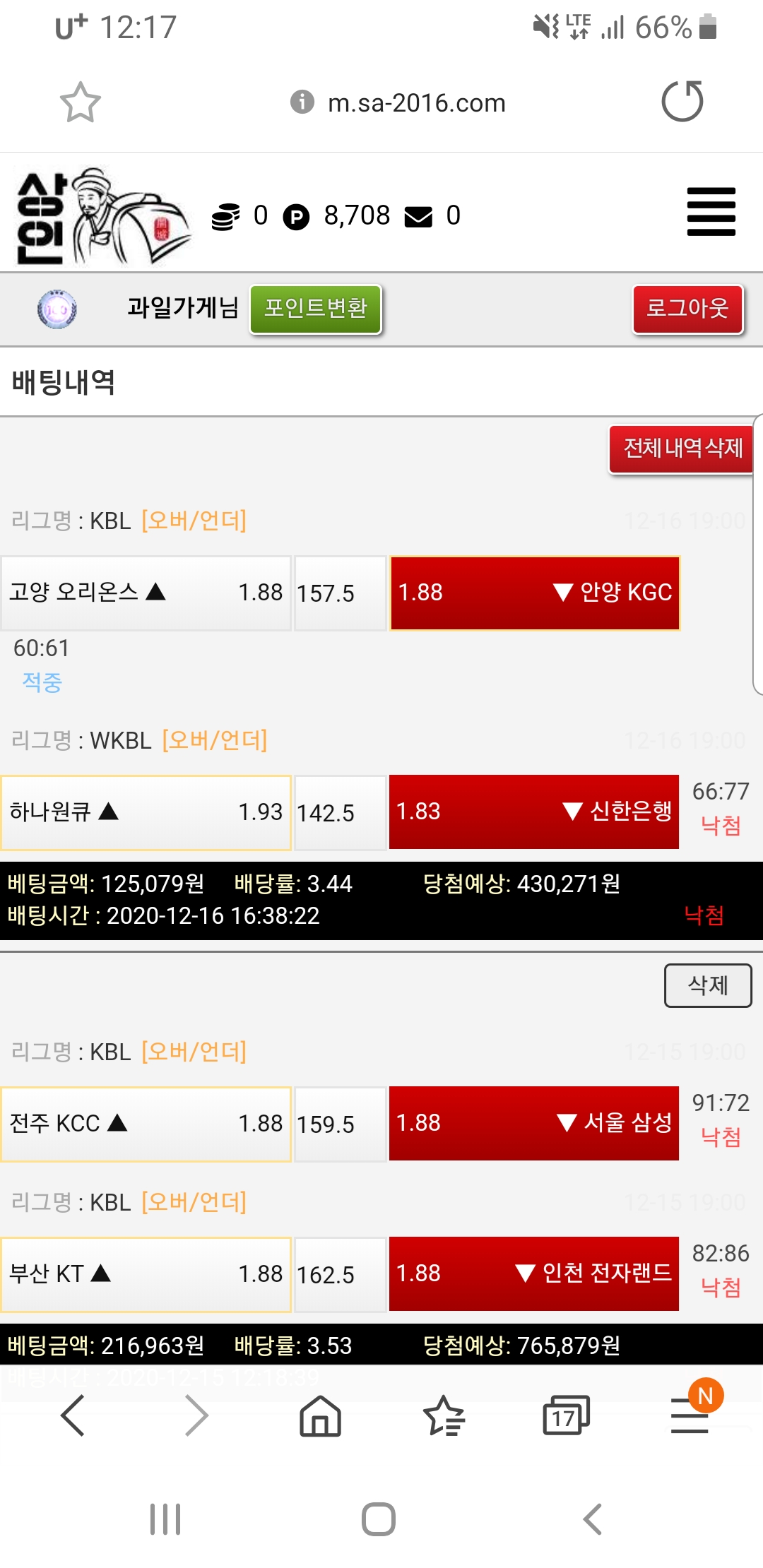Log out with 로그아웃 button

[x=687, y=309]
